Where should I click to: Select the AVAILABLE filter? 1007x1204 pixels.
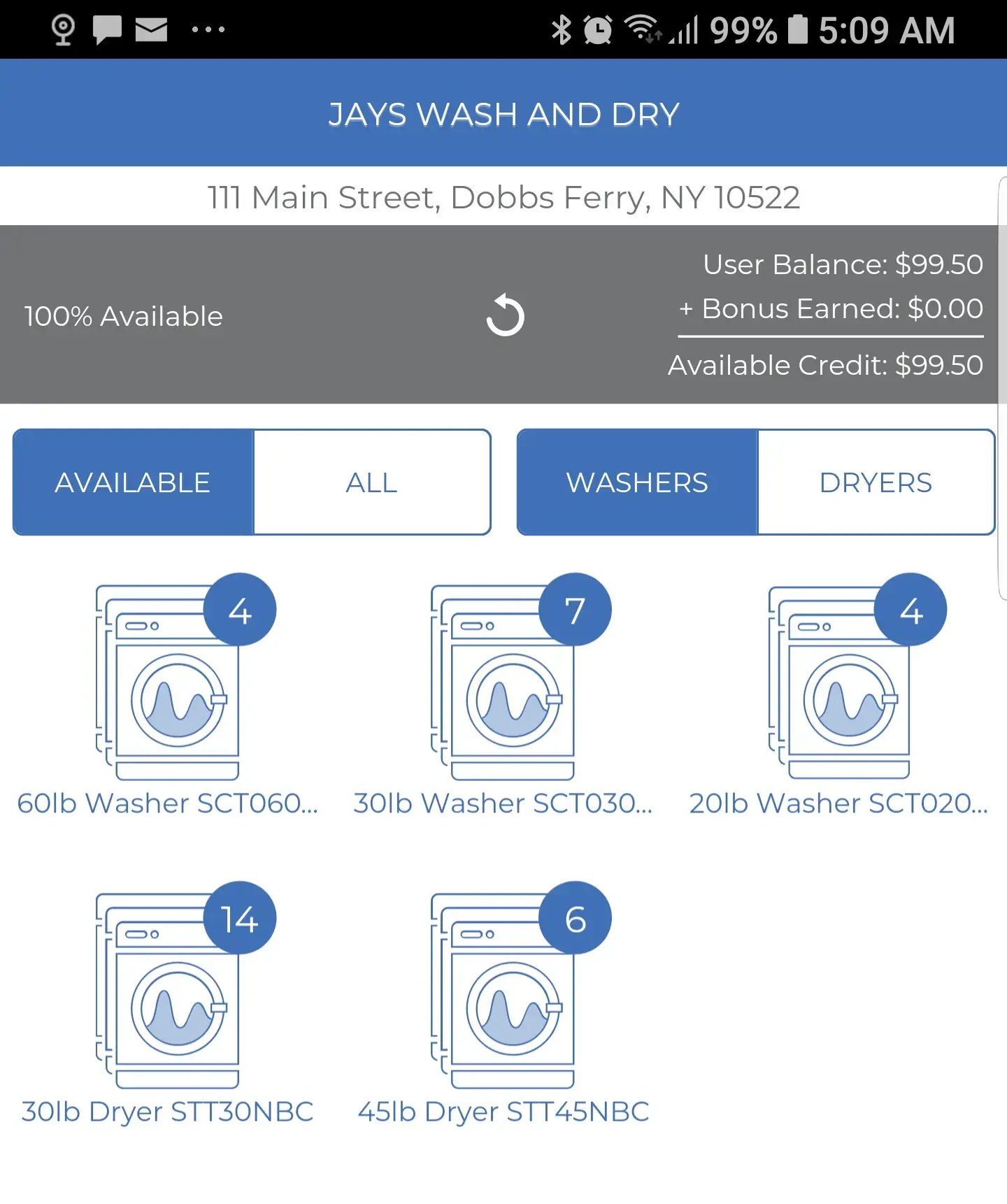click(133, 482)
